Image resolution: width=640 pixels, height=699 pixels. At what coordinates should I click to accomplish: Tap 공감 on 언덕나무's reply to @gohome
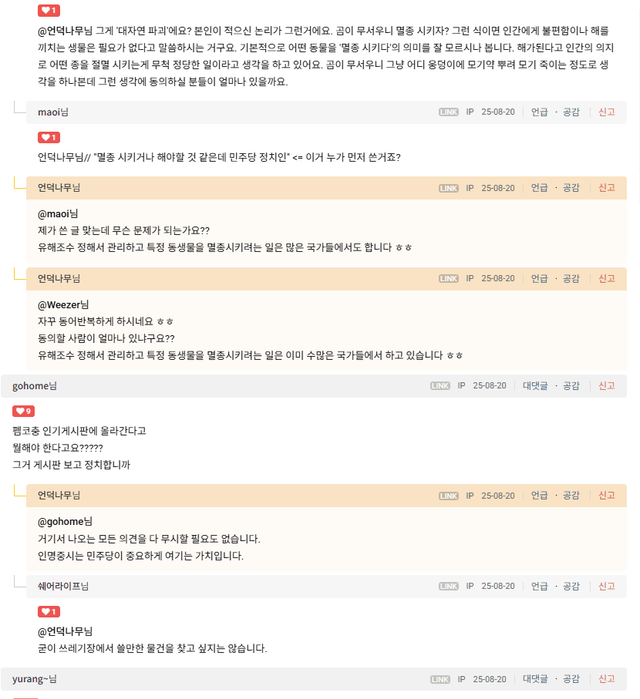point(571,495)
